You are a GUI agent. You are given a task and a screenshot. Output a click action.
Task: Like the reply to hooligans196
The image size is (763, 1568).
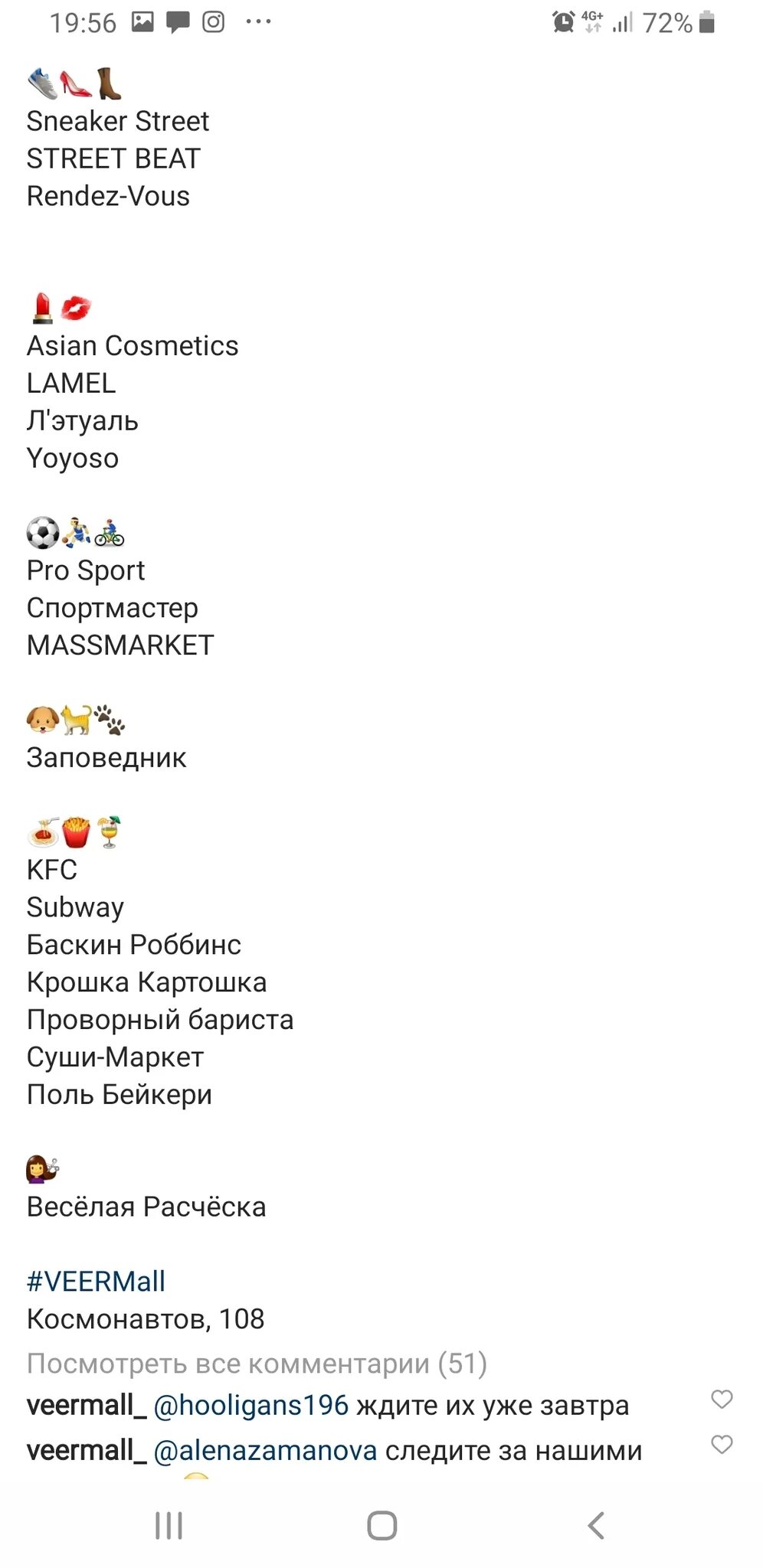point(722,1399)
